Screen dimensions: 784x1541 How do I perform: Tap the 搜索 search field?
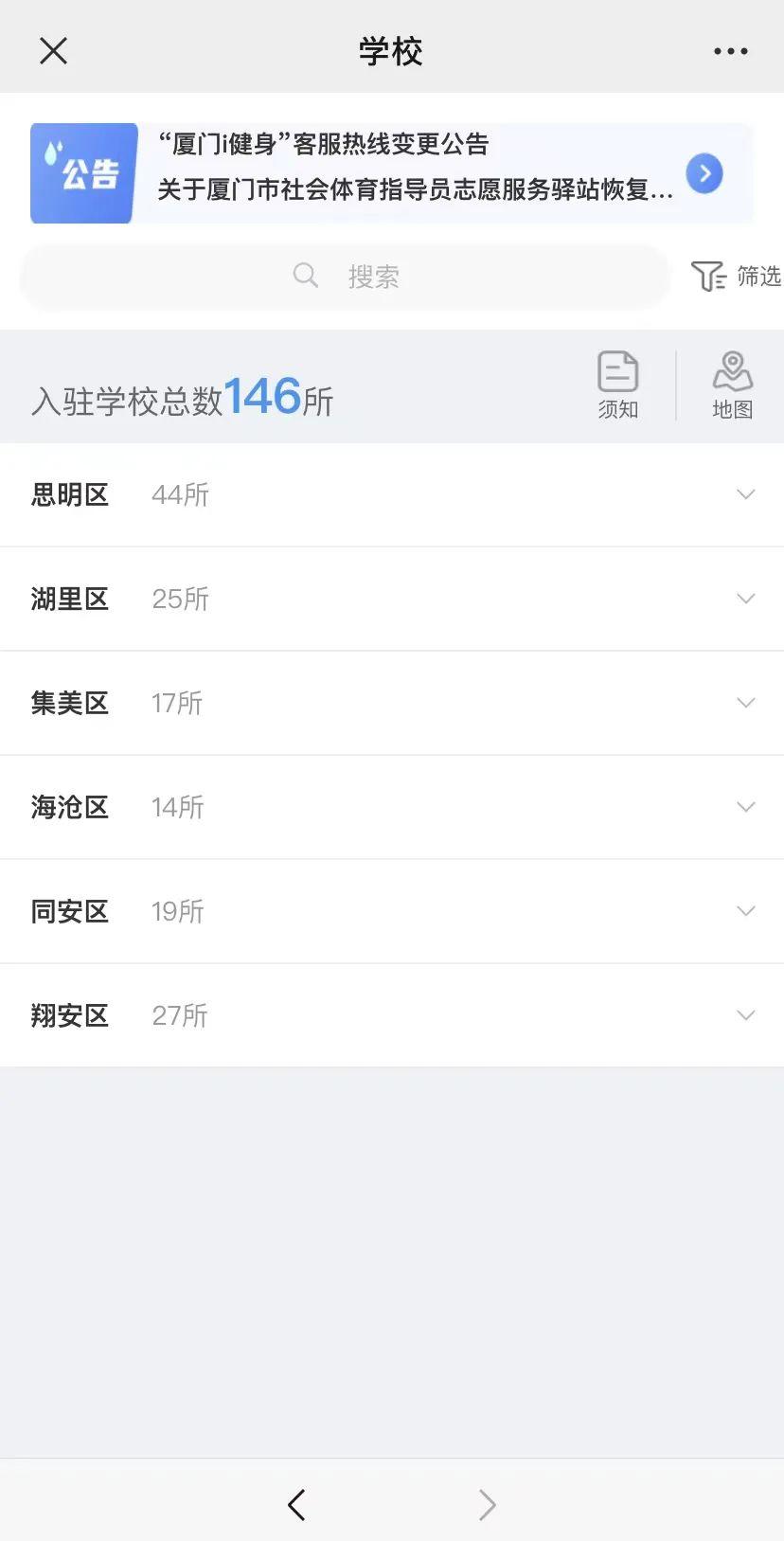click(346, 277)
